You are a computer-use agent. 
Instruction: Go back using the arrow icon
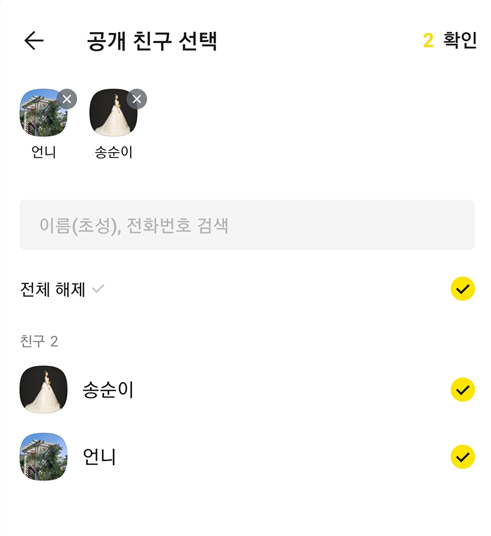coord(34,41)
